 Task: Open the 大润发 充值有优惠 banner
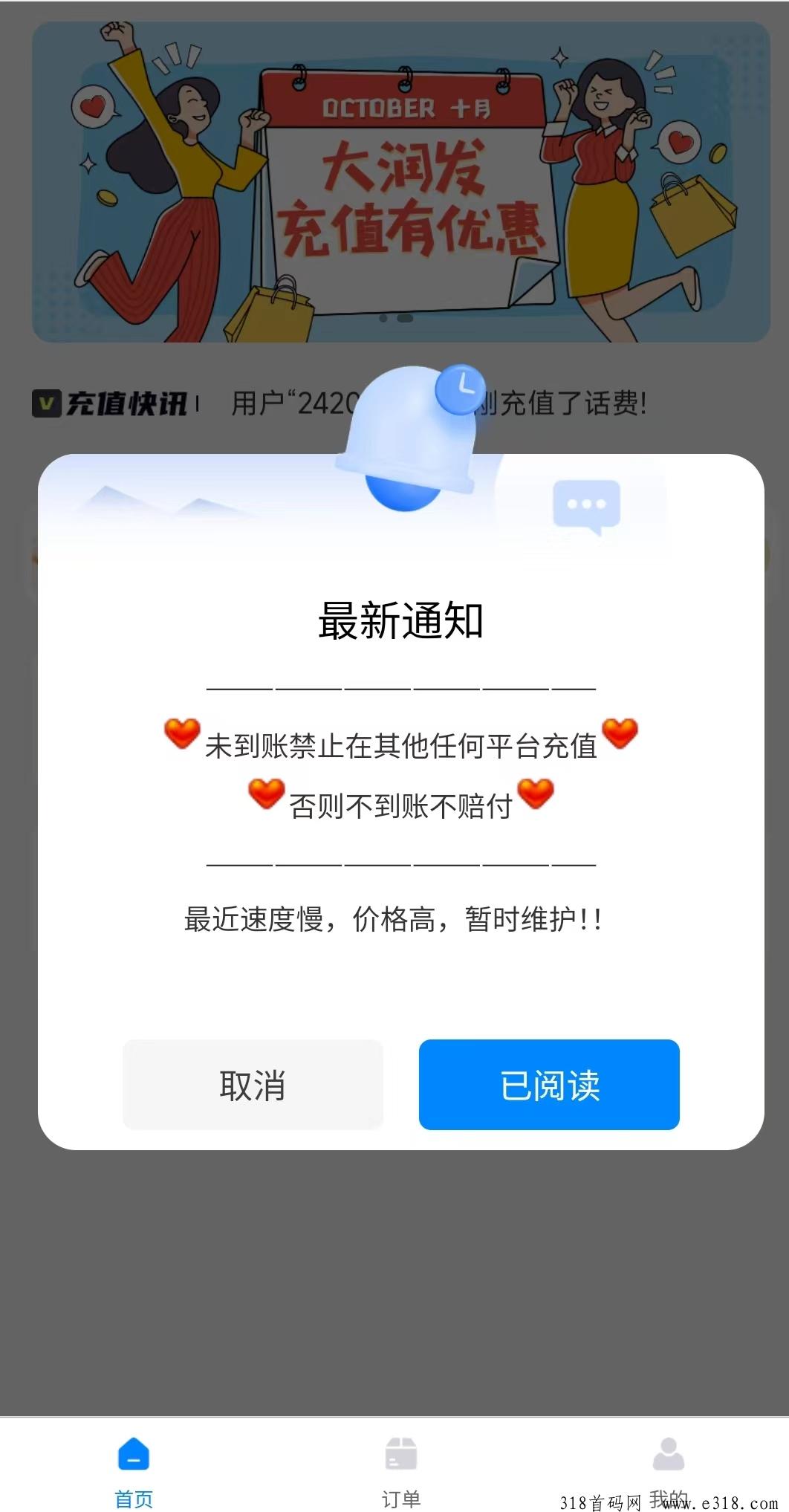(x=401, y=182)
